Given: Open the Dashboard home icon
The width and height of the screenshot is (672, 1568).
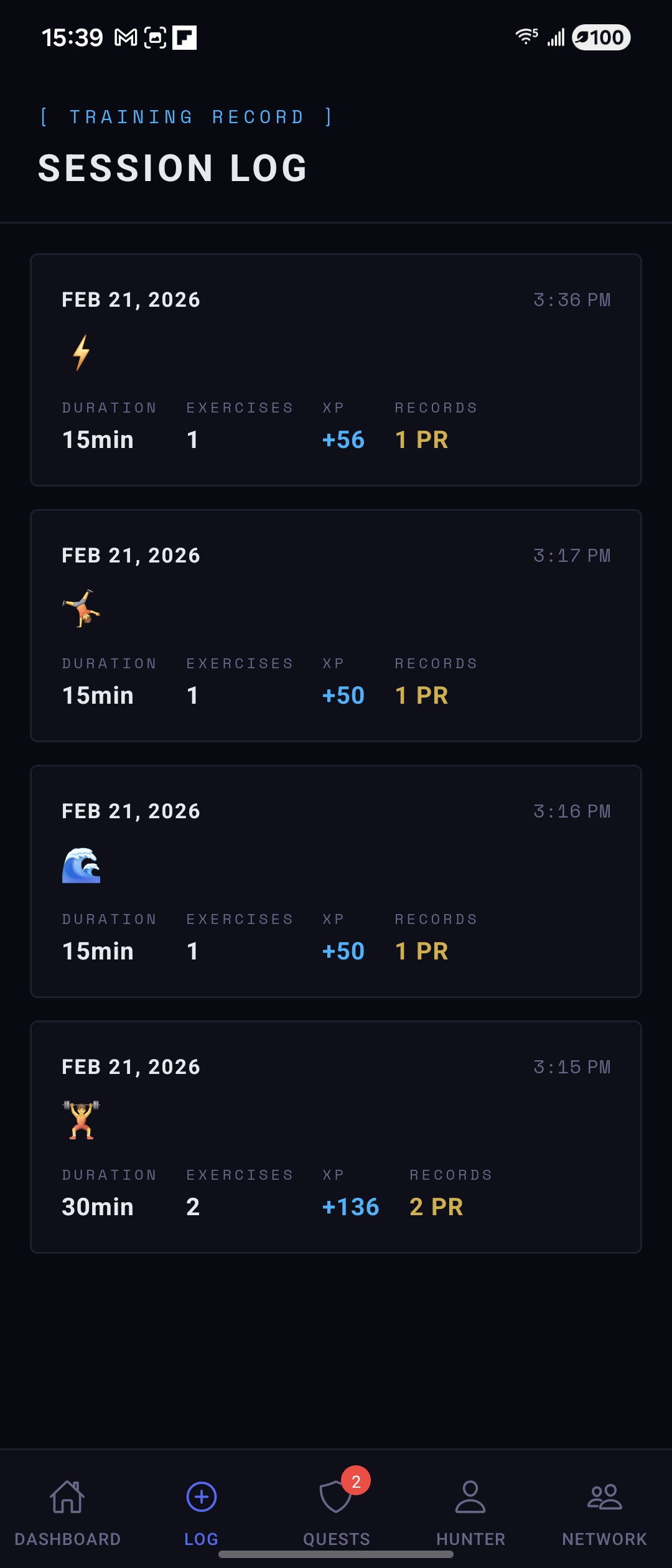Looking at the screenshot, I should coord(67,1498).
